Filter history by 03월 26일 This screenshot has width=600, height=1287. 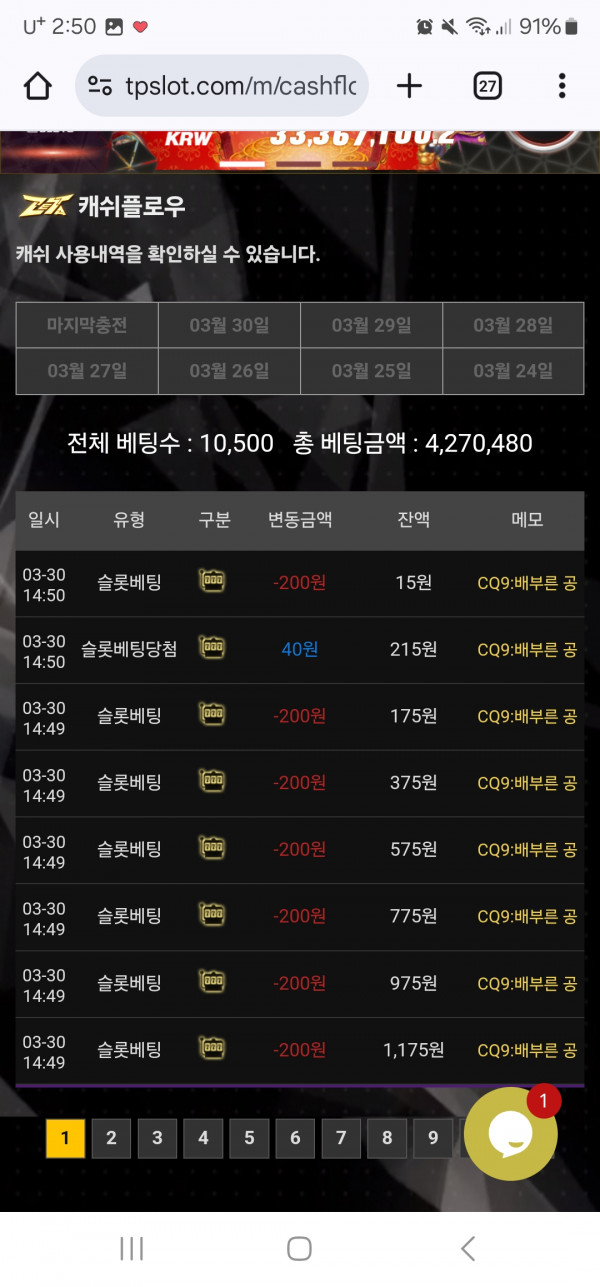tap(229, 371)
